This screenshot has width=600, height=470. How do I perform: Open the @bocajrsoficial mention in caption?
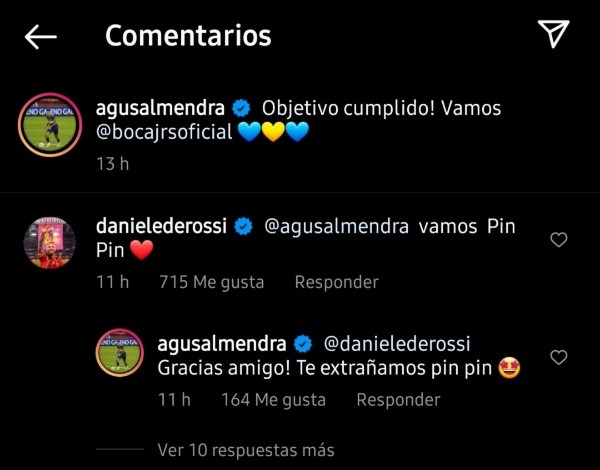coord(162,131)
